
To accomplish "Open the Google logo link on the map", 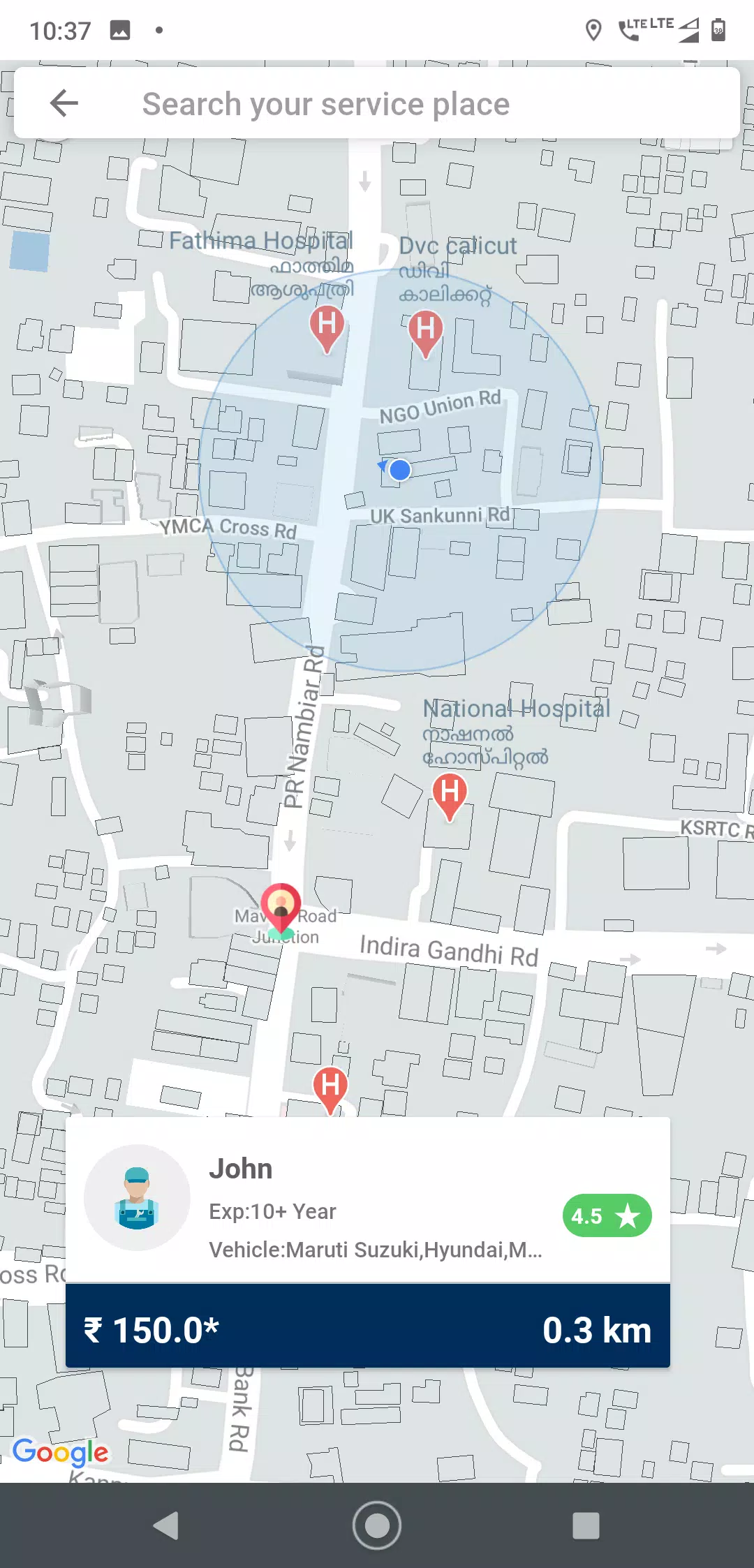I will tap(62, 1454).
